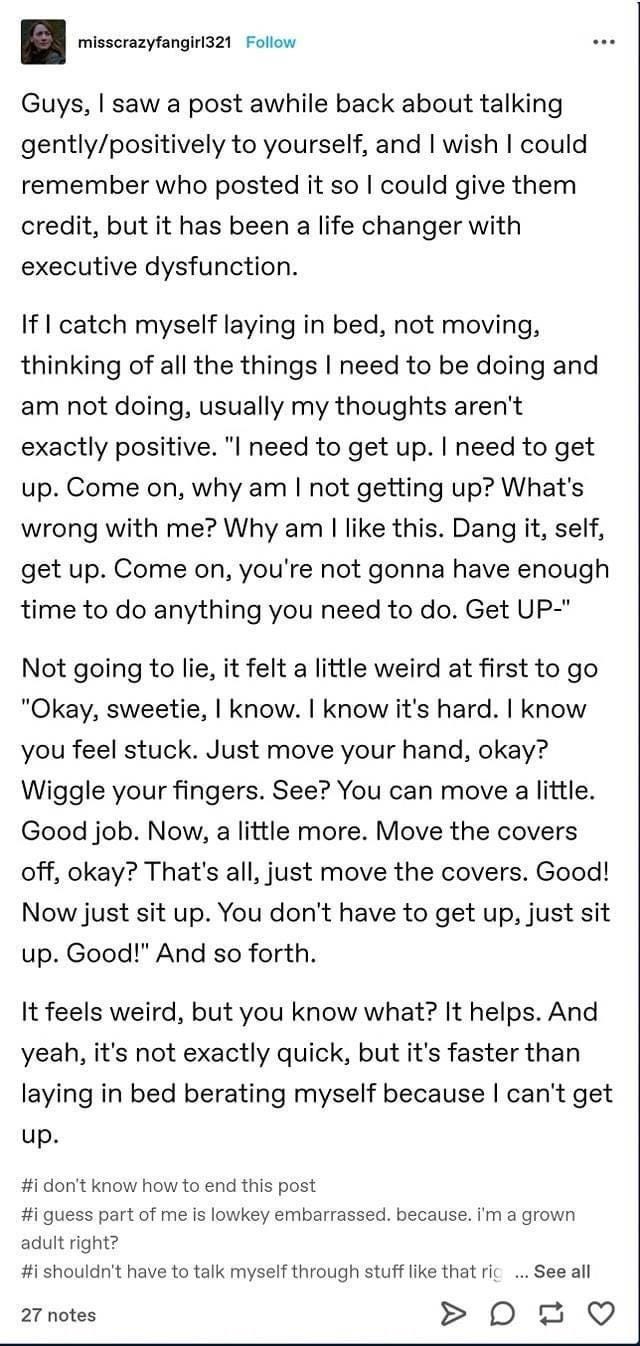Screen dimensions: 640x1346
Task: Open the misscrazyfangirl321 username link
Action: 155,42
